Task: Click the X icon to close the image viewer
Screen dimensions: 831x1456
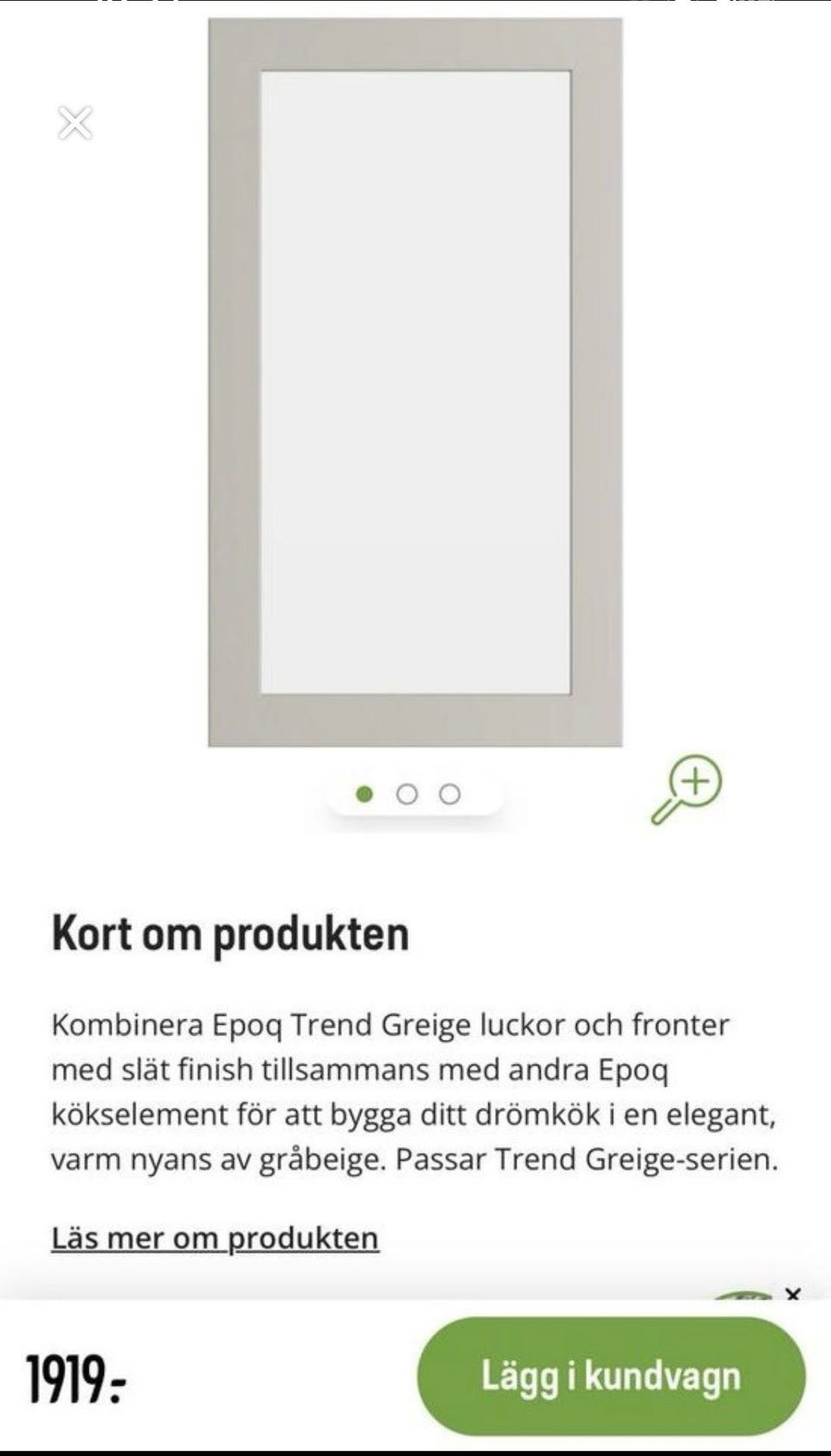Action: click(74, 121)
